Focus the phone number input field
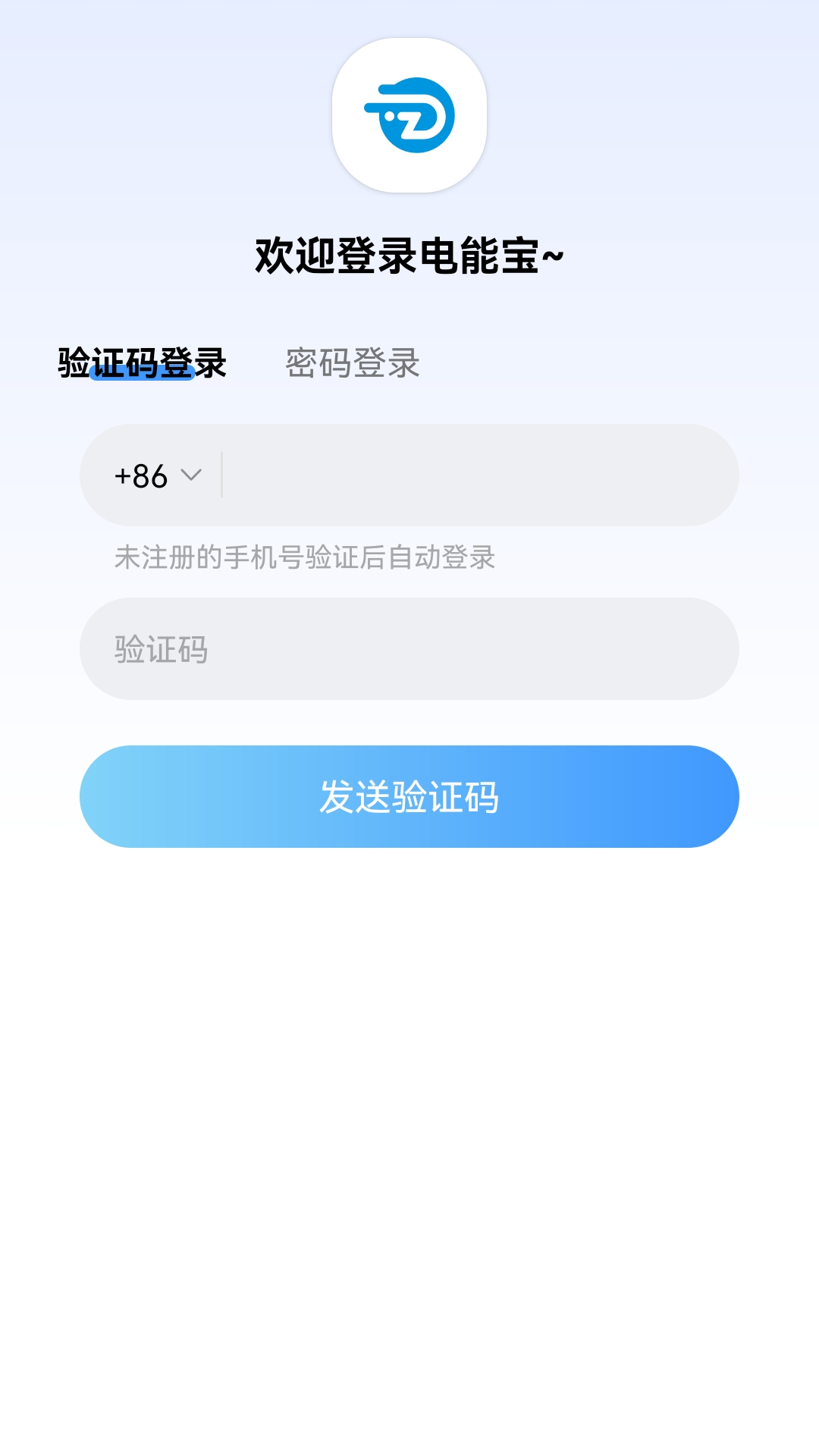819x1456 pixels. click(x=478, y=475)
